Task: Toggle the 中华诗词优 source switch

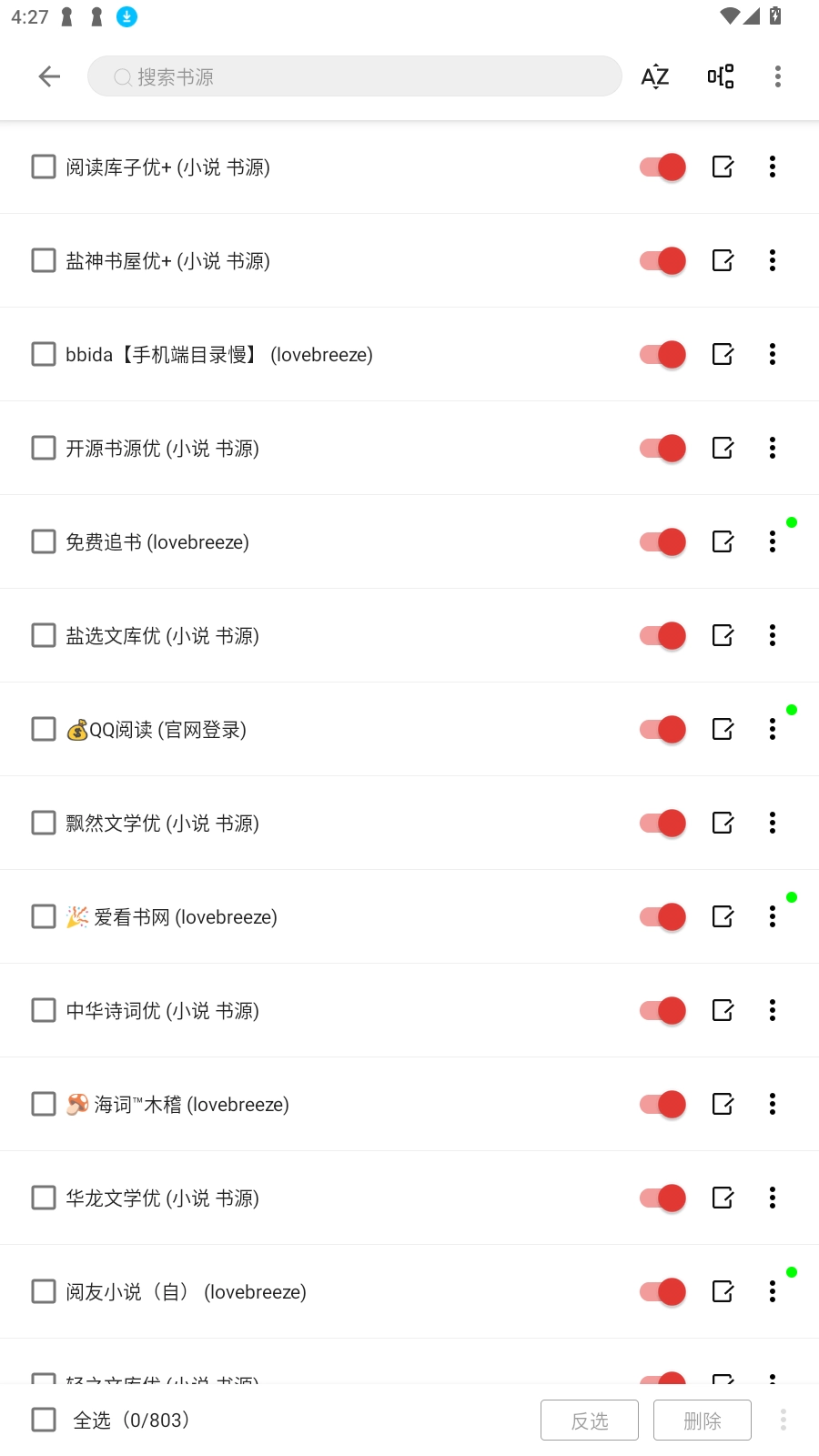Action: pos(662,1010)
